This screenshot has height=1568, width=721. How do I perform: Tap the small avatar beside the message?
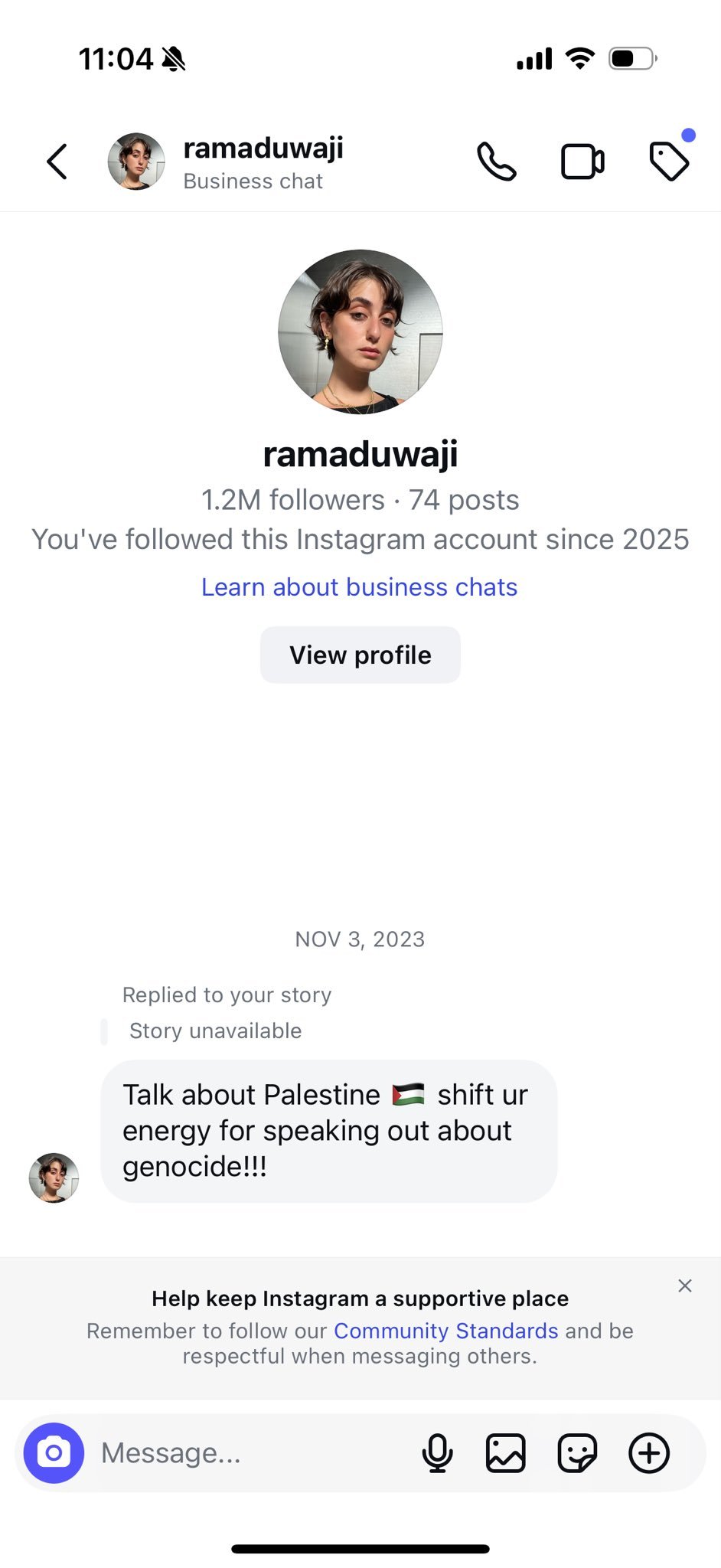pyautogui.click(x=54, y=1178)
